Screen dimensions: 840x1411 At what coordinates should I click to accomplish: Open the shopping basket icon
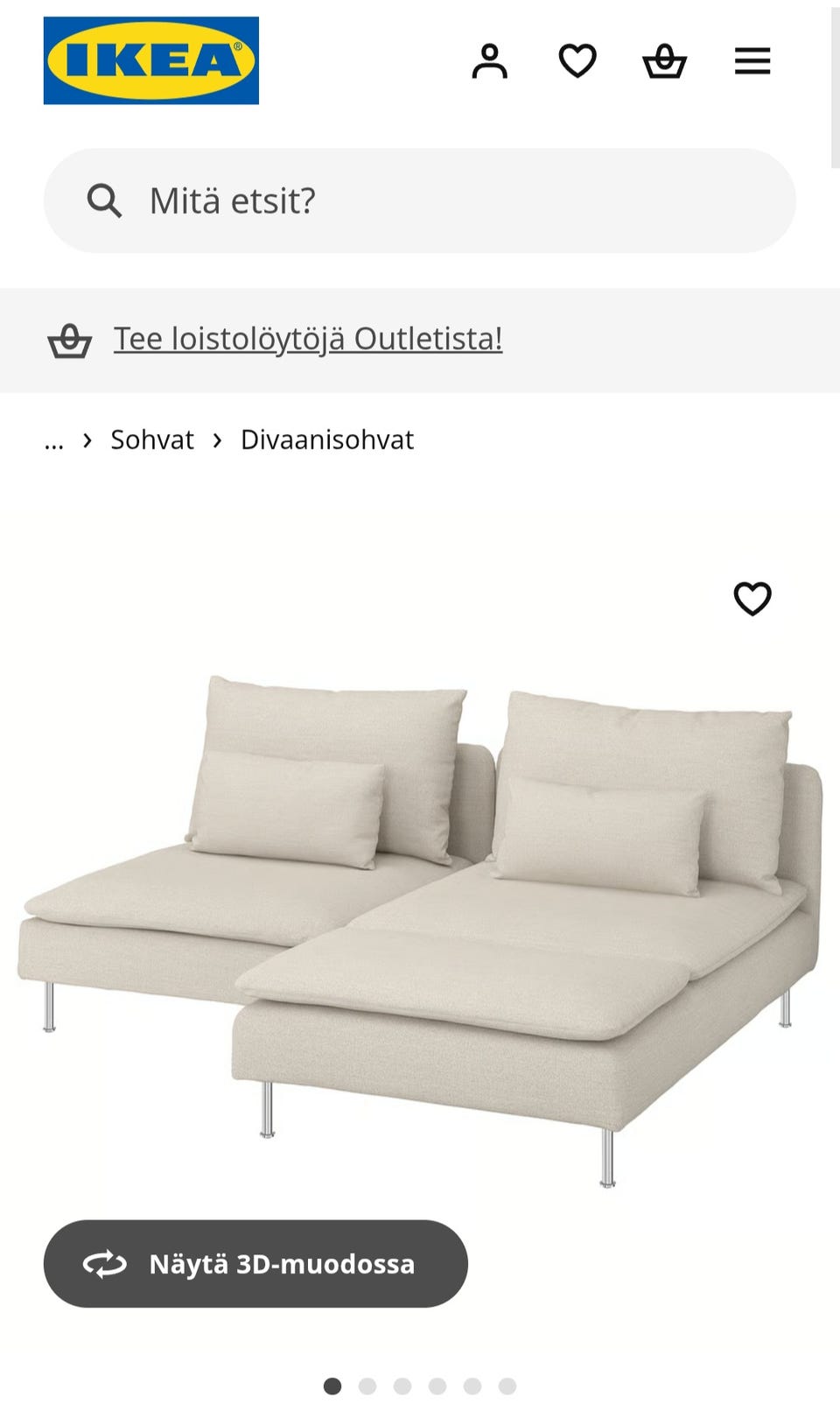click(x=665, y=61)
